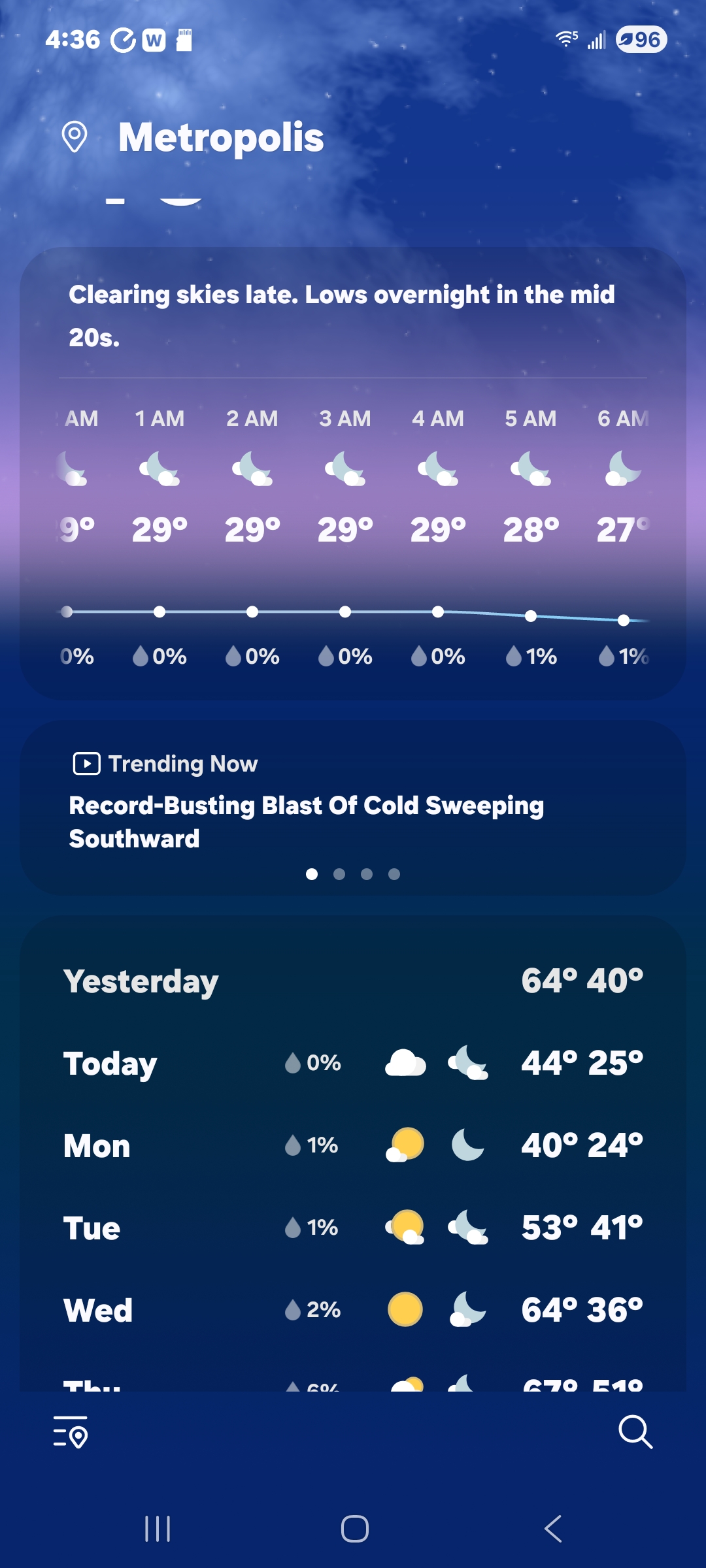View Wed forecast details

click(353, 1310)
